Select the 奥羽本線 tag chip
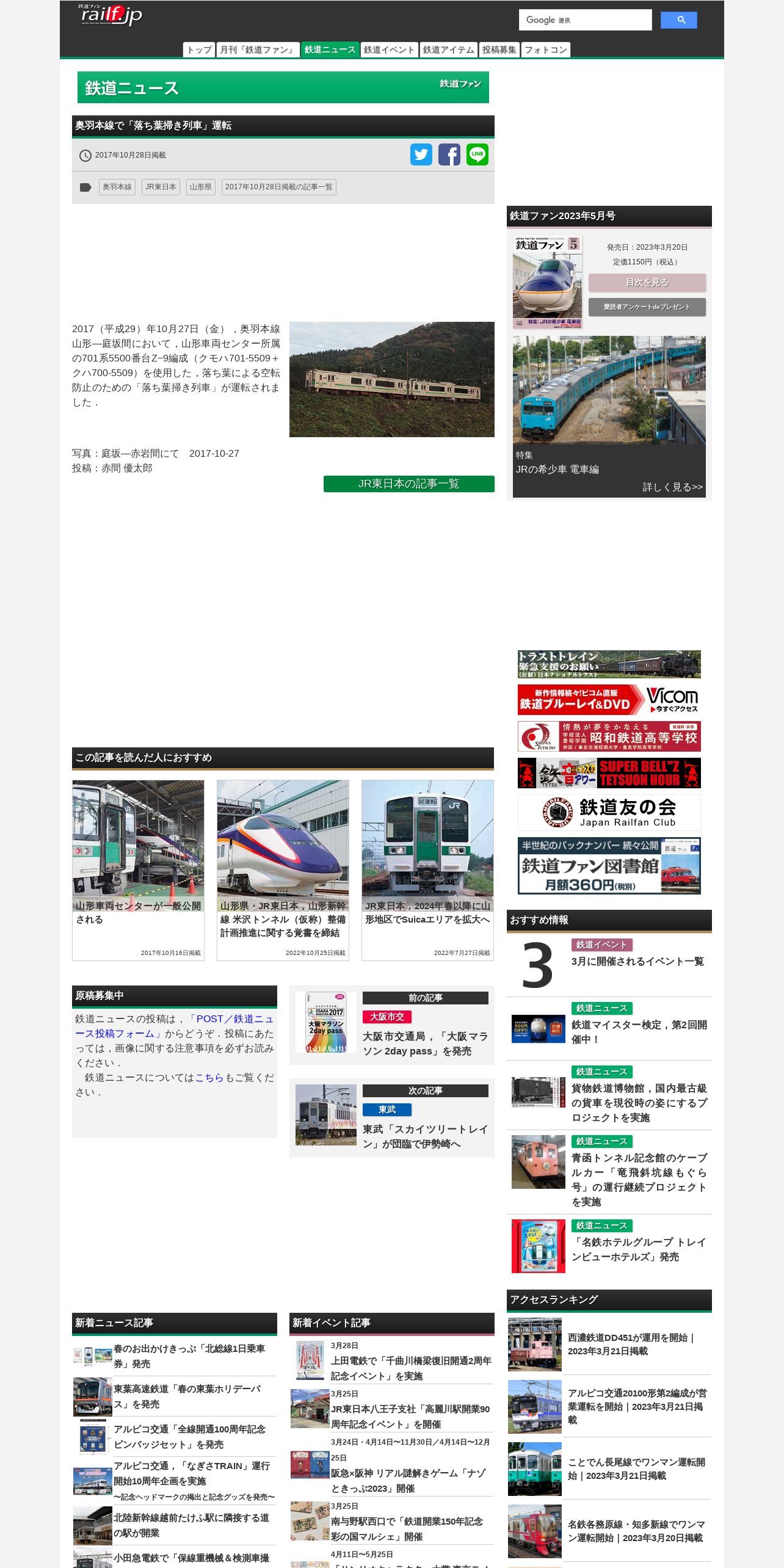This screenshot has width=784, height=1568. tap(117, 187)
